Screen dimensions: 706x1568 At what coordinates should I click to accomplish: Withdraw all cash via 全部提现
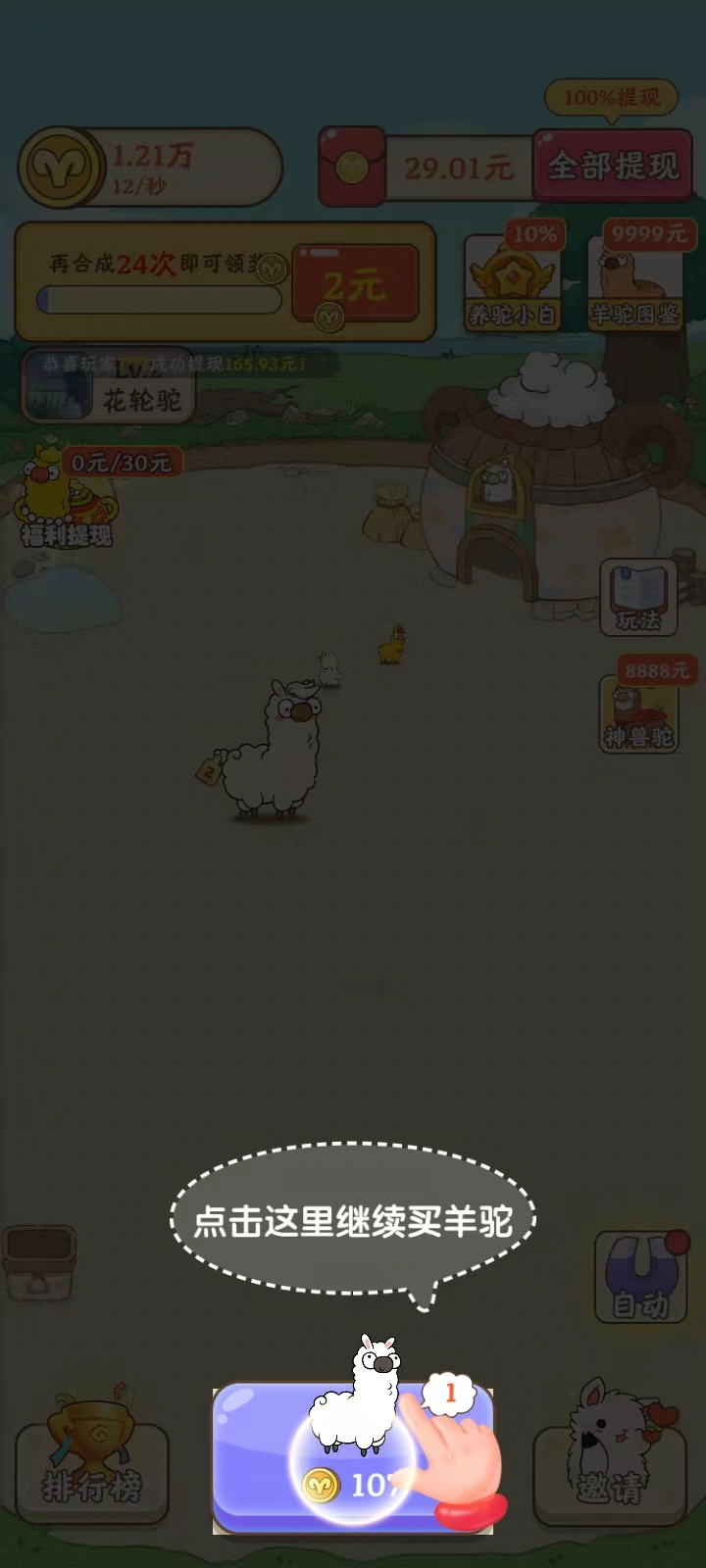(612, 167)
